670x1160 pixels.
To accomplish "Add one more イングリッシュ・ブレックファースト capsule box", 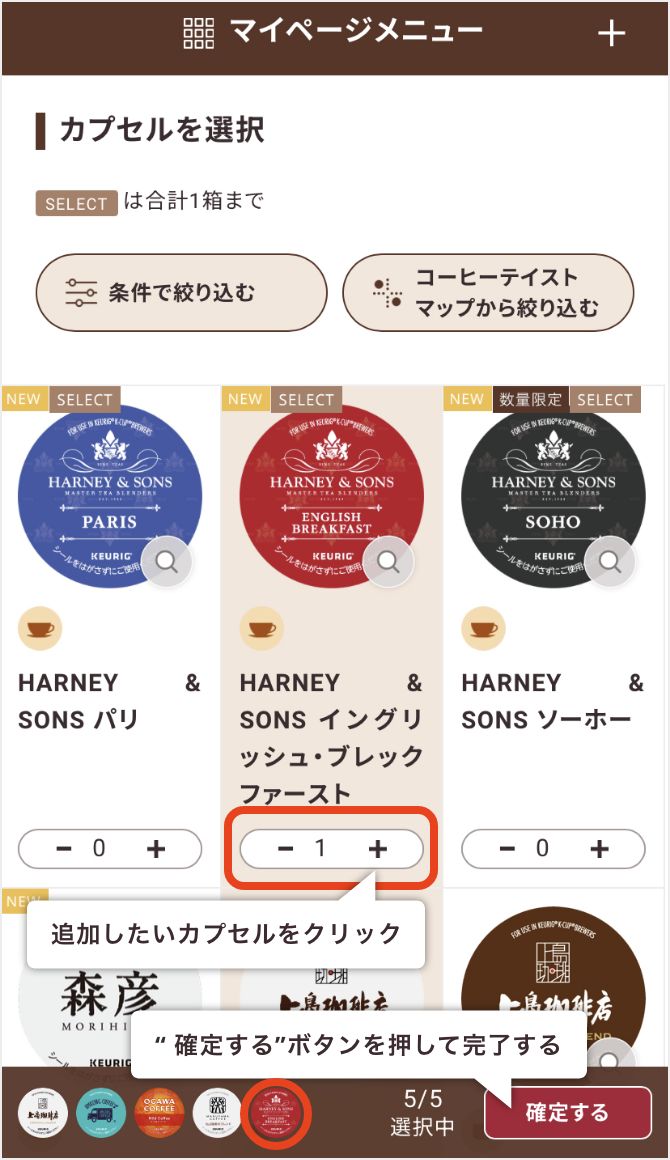I will coord(377,849).
